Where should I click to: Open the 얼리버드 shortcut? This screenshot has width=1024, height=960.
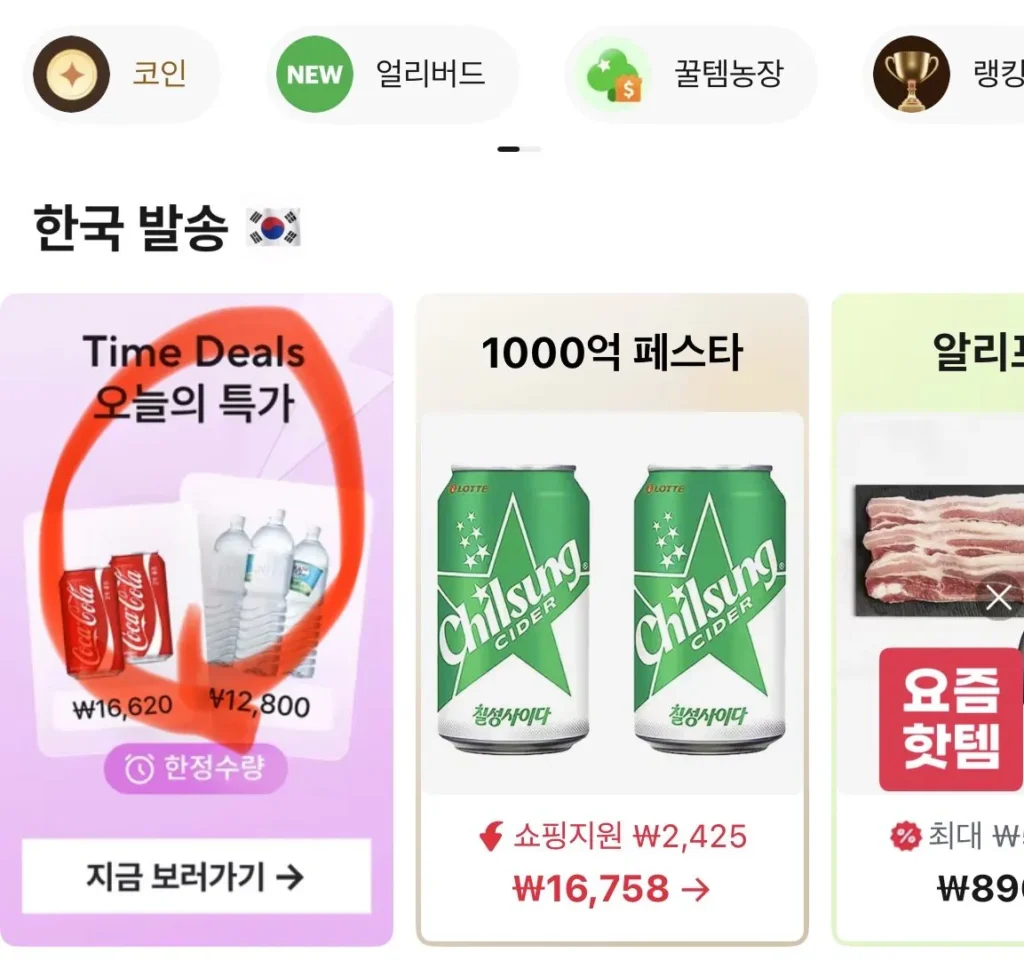392,74
